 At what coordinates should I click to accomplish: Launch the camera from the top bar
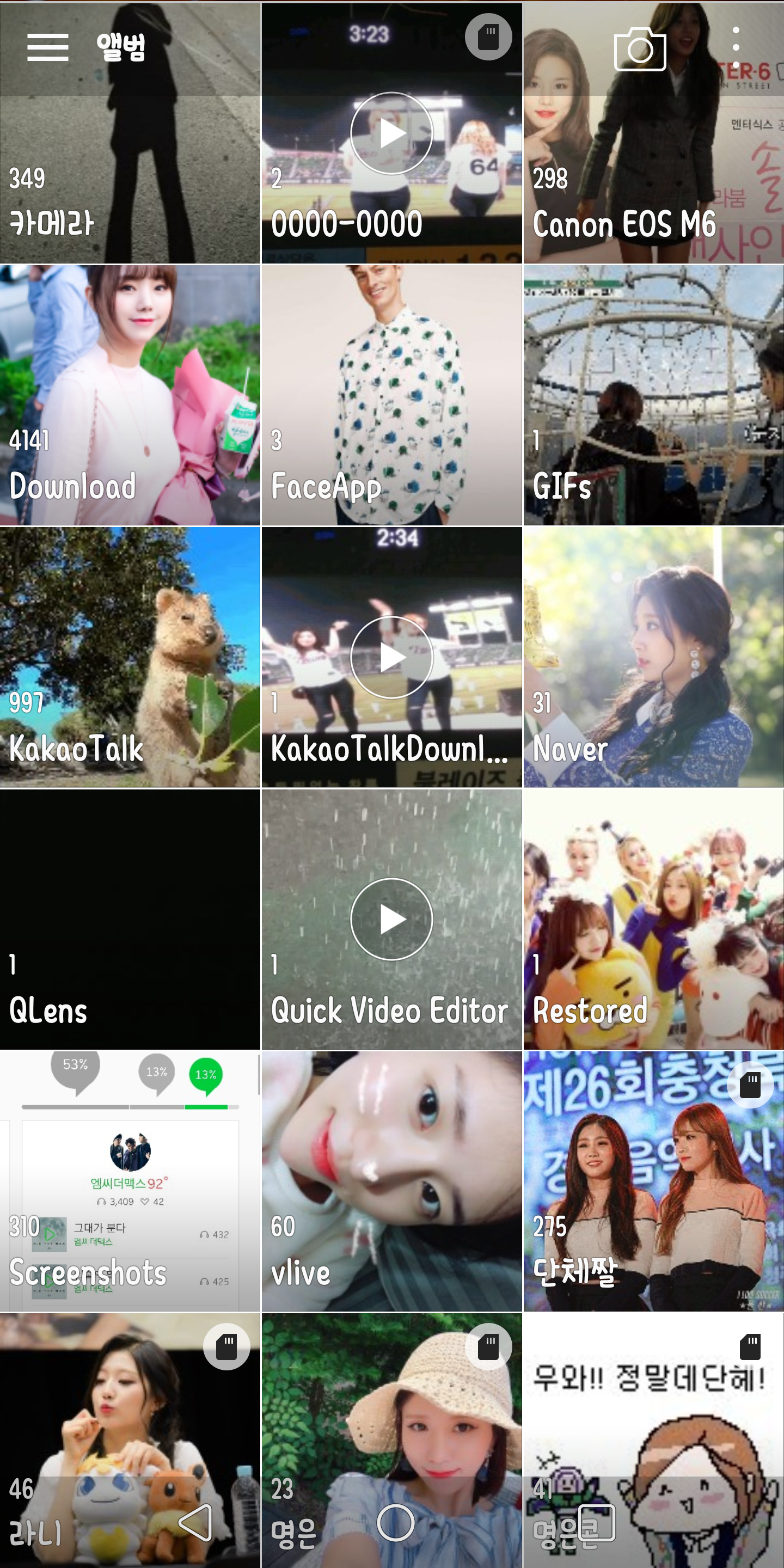640,48
